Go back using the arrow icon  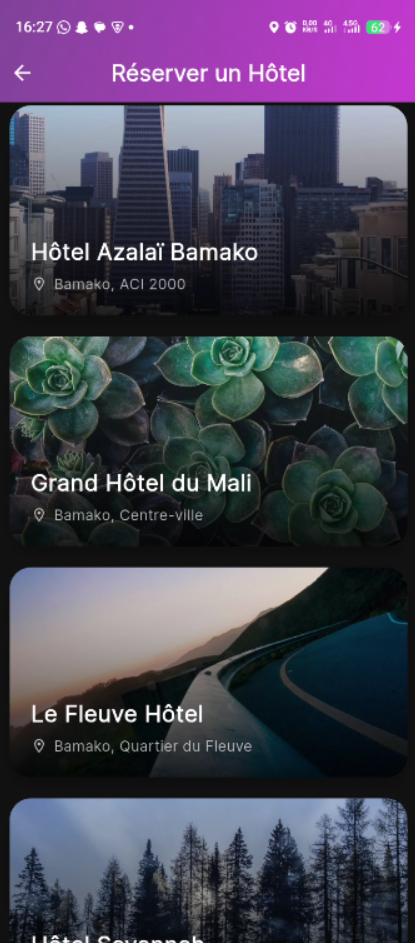pyautogui.click(x=22, y=73)
